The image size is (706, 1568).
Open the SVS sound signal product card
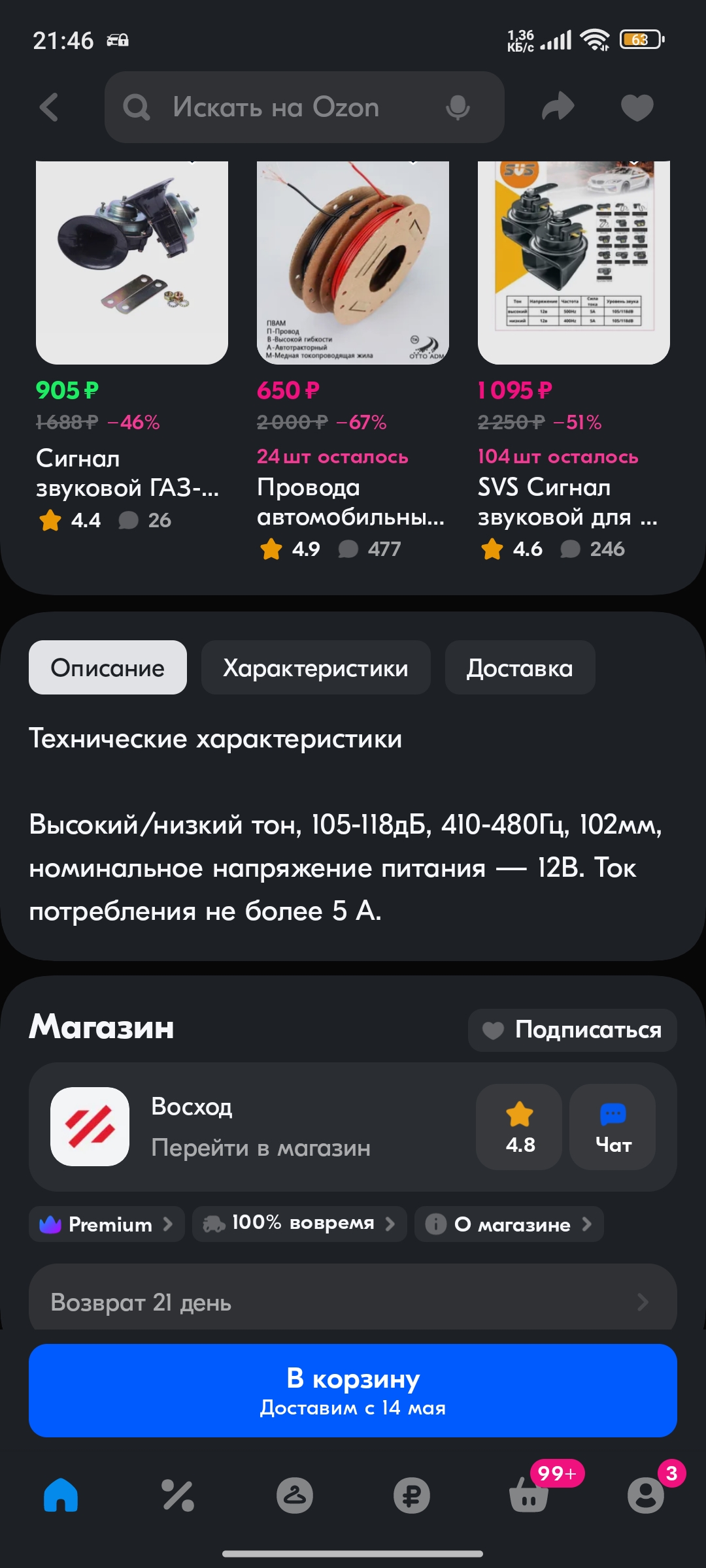tap(573, 263)
